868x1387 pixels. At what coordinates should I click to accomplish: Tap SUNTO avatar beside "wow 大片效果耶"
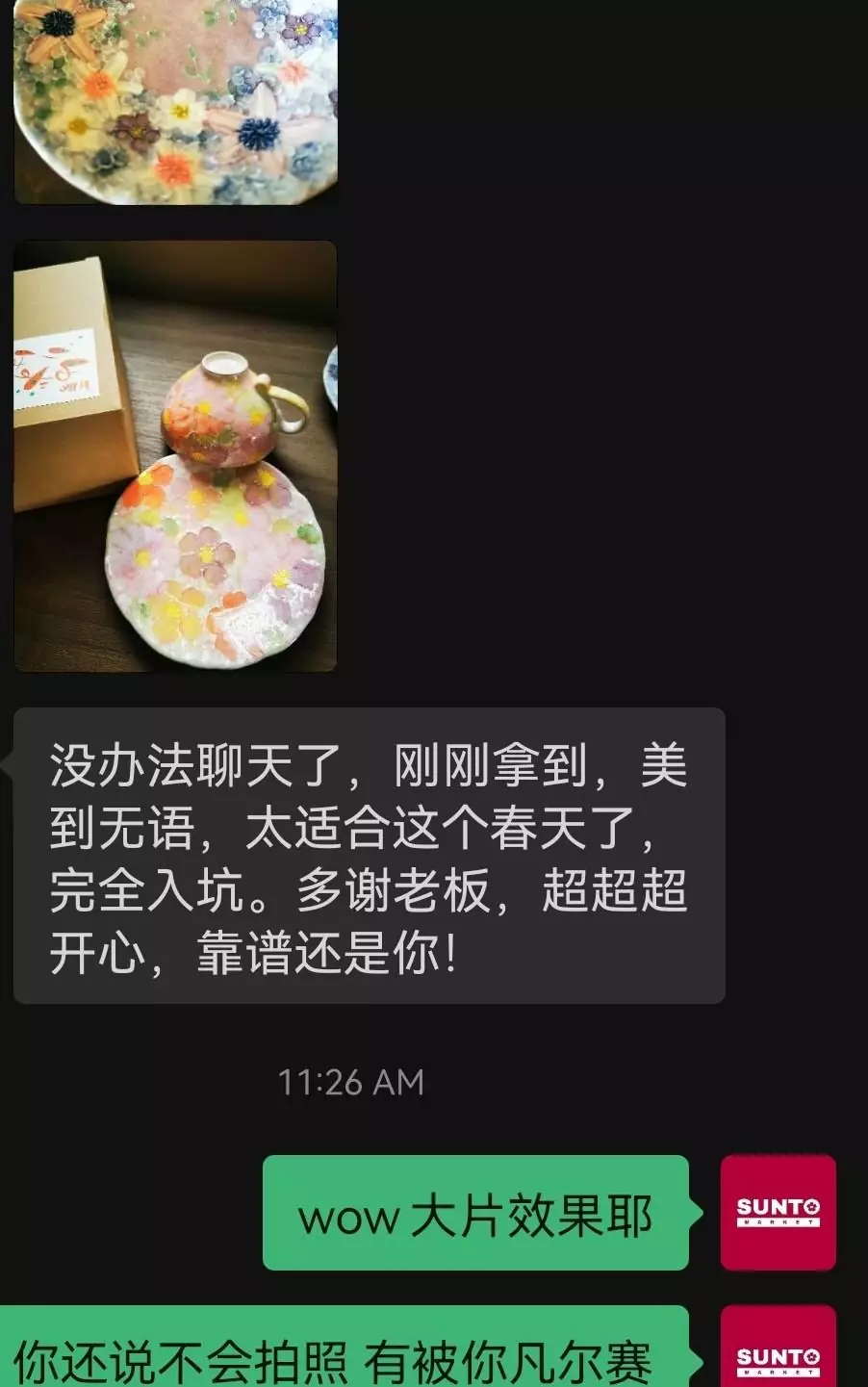coord(778,1212)
